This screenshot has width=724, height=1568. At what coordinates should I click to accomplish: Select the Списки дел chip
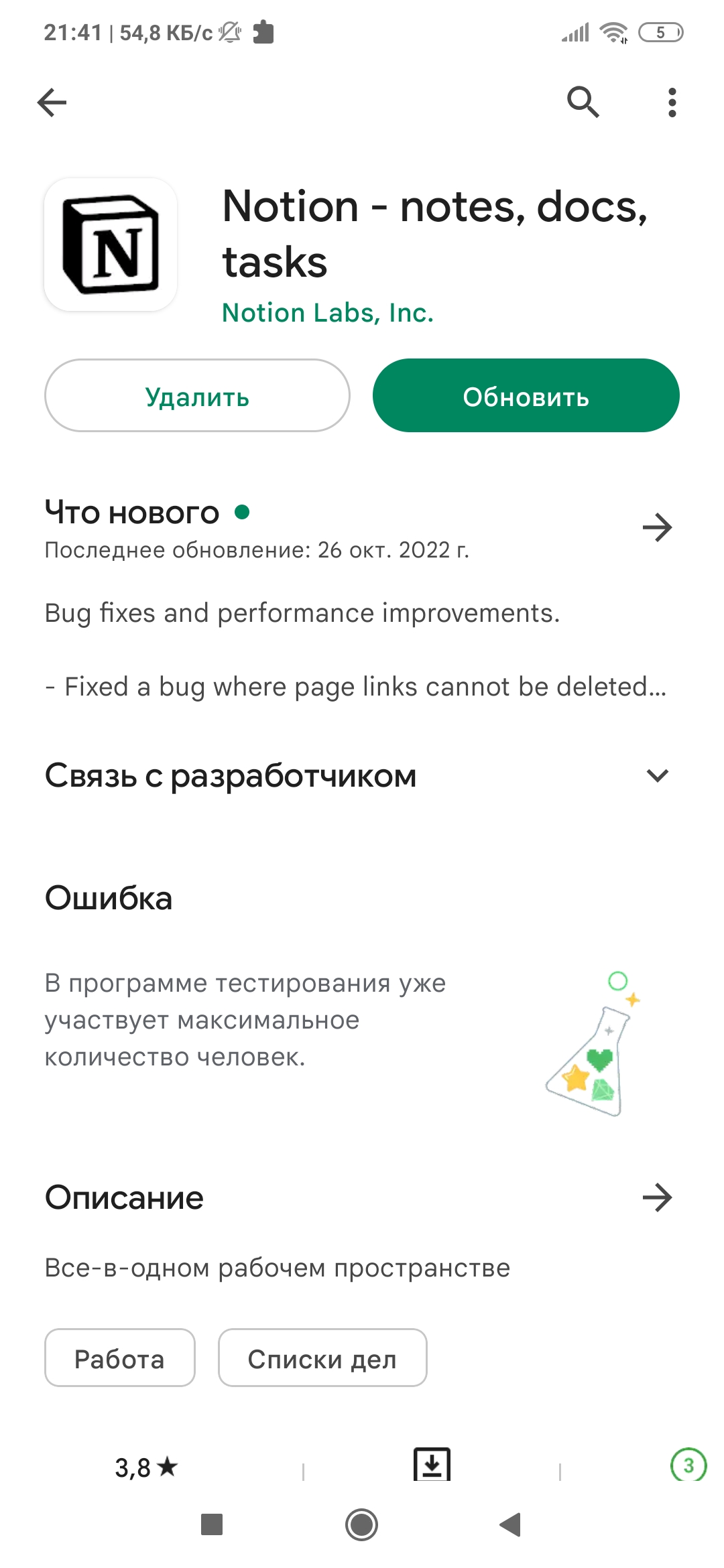pyautogui.click(x=322, y=1358)
